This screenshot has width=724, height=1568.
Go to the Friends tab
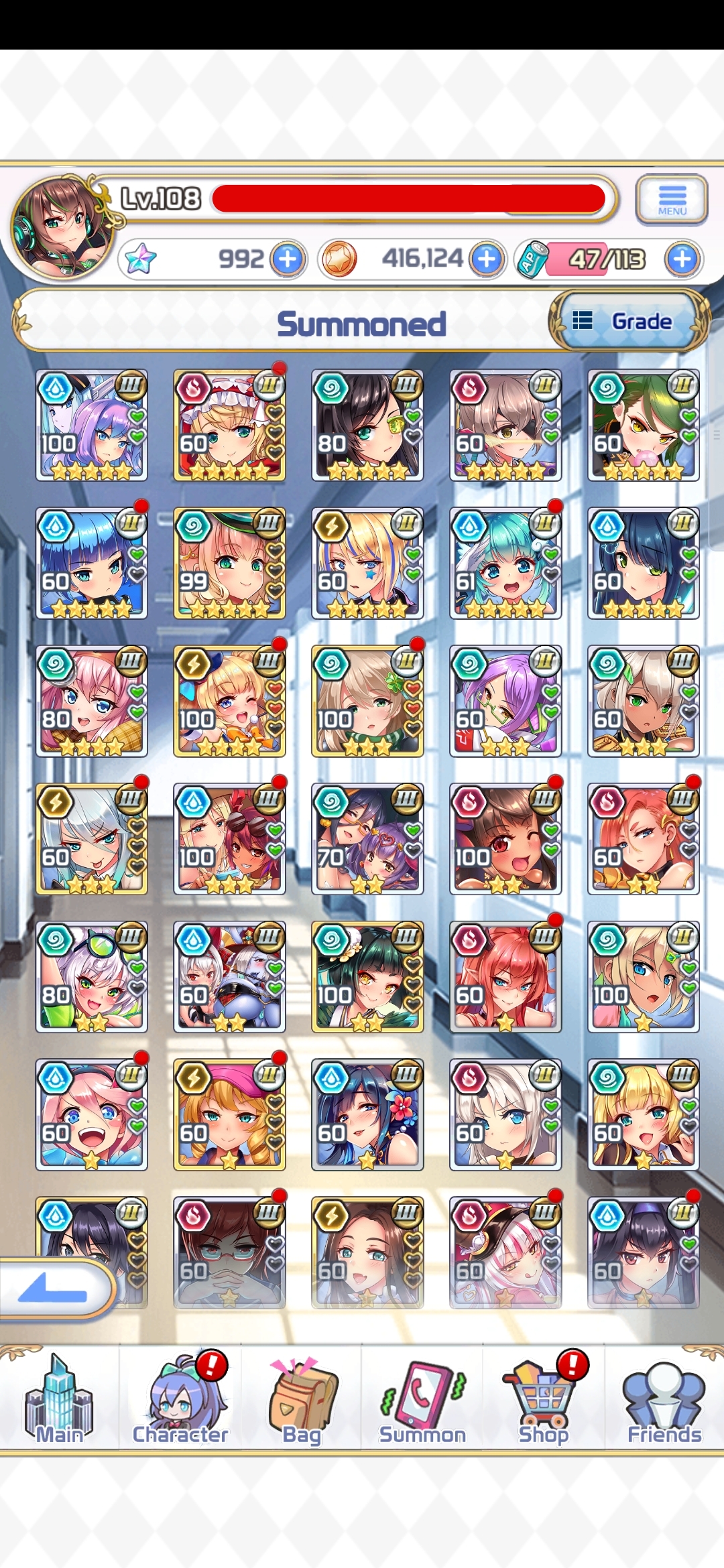coord(664,1399)
